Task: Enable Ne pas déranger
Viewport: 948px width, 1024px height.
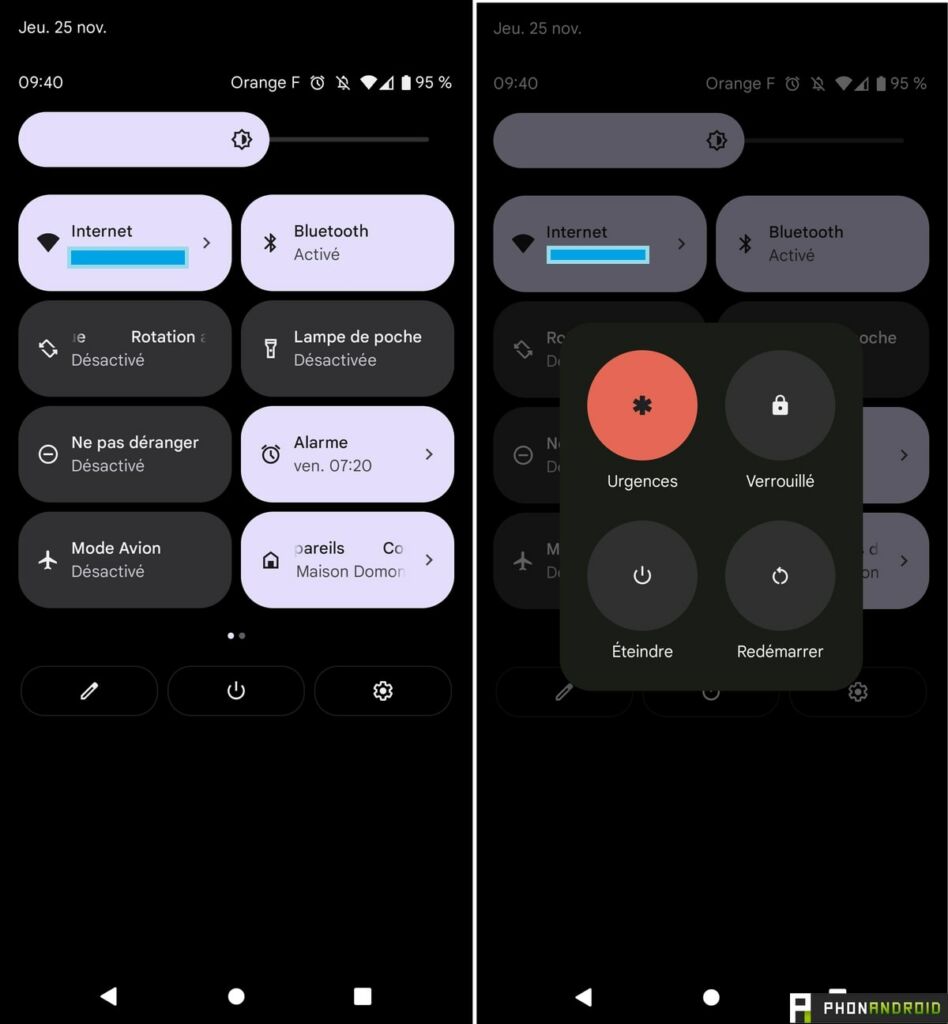Action: (x=124, y=454)
